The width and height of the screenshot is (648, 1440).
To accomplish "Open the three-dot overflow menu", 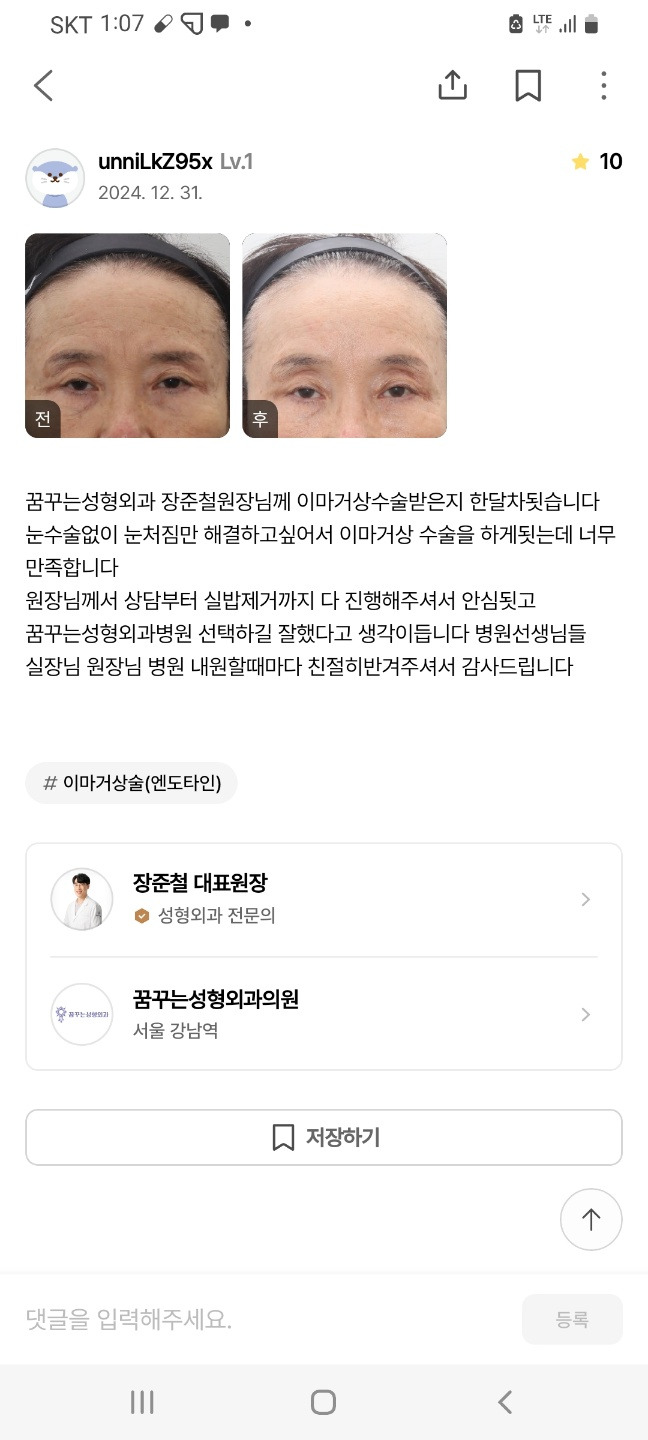I will click(x=603, y=86).
